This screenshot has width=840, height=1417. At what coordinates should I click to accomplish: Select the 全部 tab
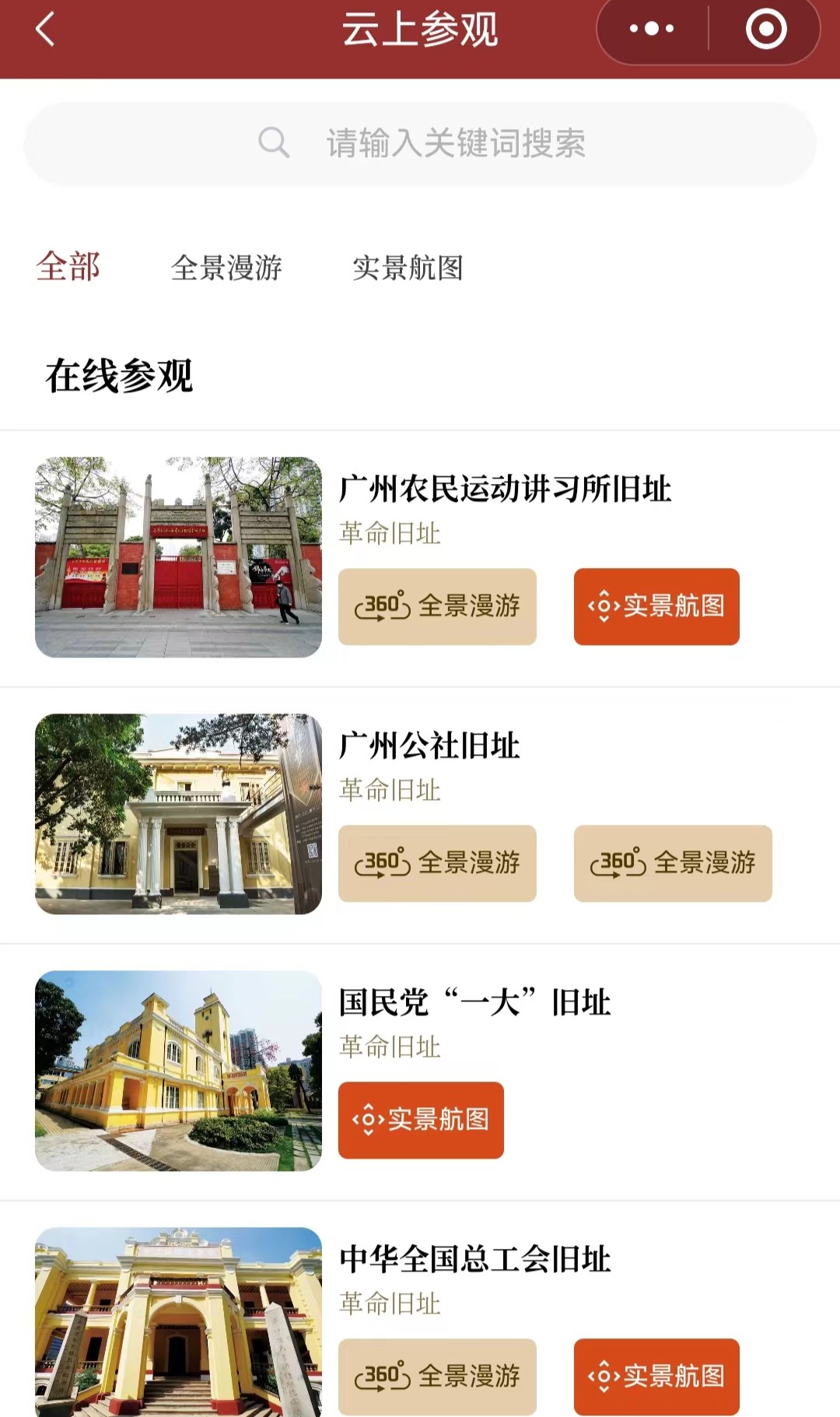pos(68,267)
